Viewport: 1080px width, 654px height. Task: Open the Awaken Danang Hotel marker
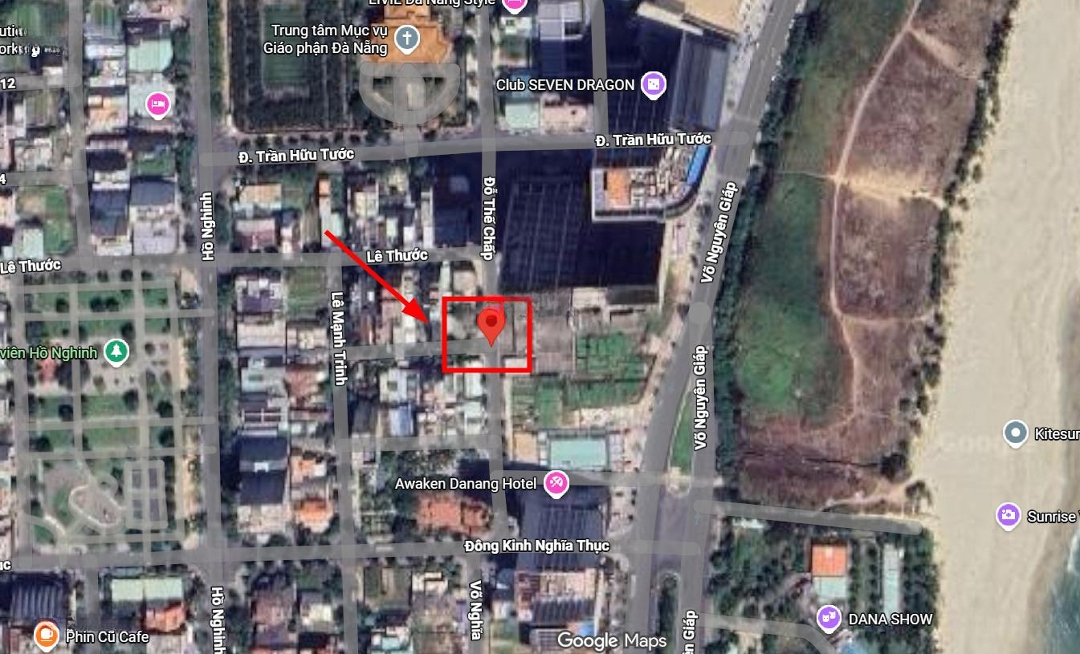click(x=557, y=483)
